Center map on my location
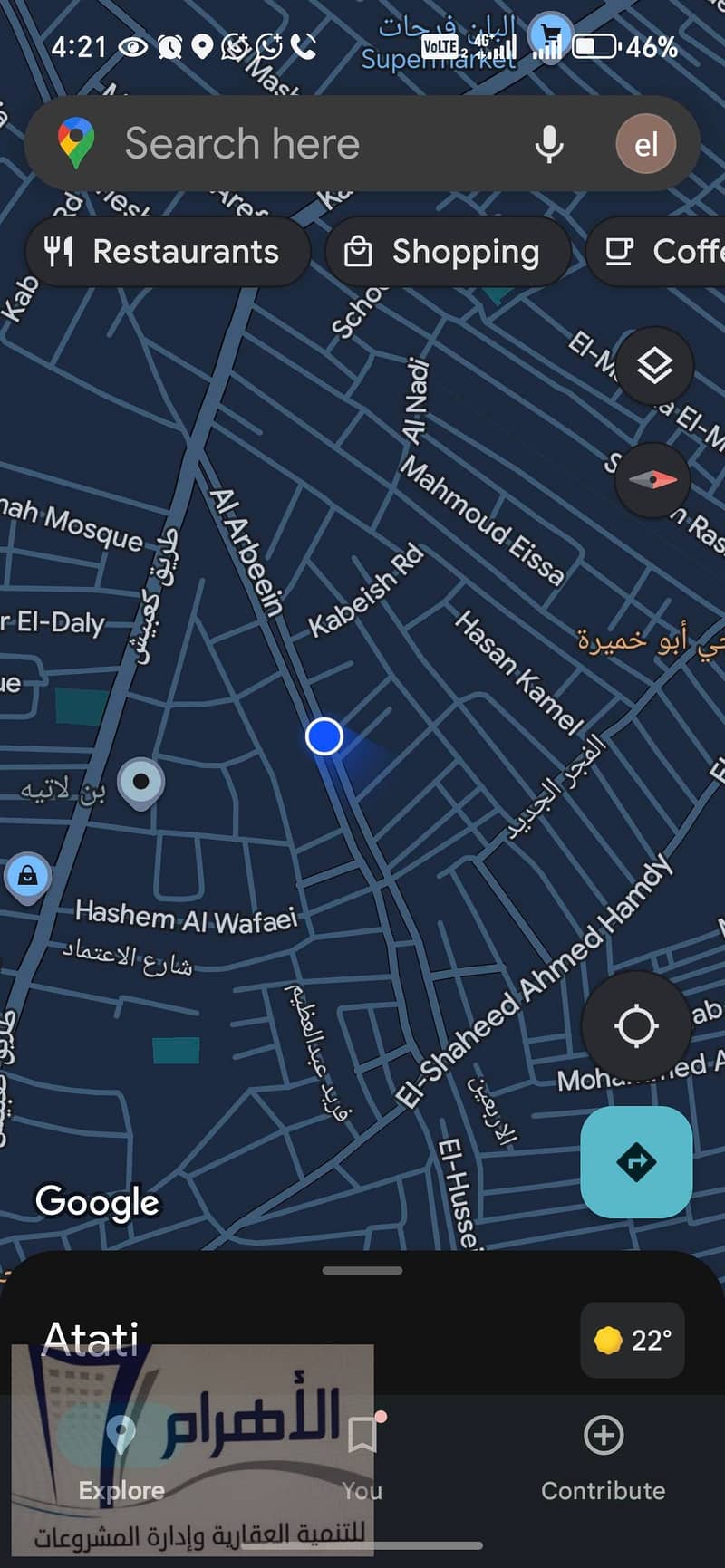Image resolution: width=725 pixels, height=1568 pixels. pyautogui.click(x=636, y=1026)
